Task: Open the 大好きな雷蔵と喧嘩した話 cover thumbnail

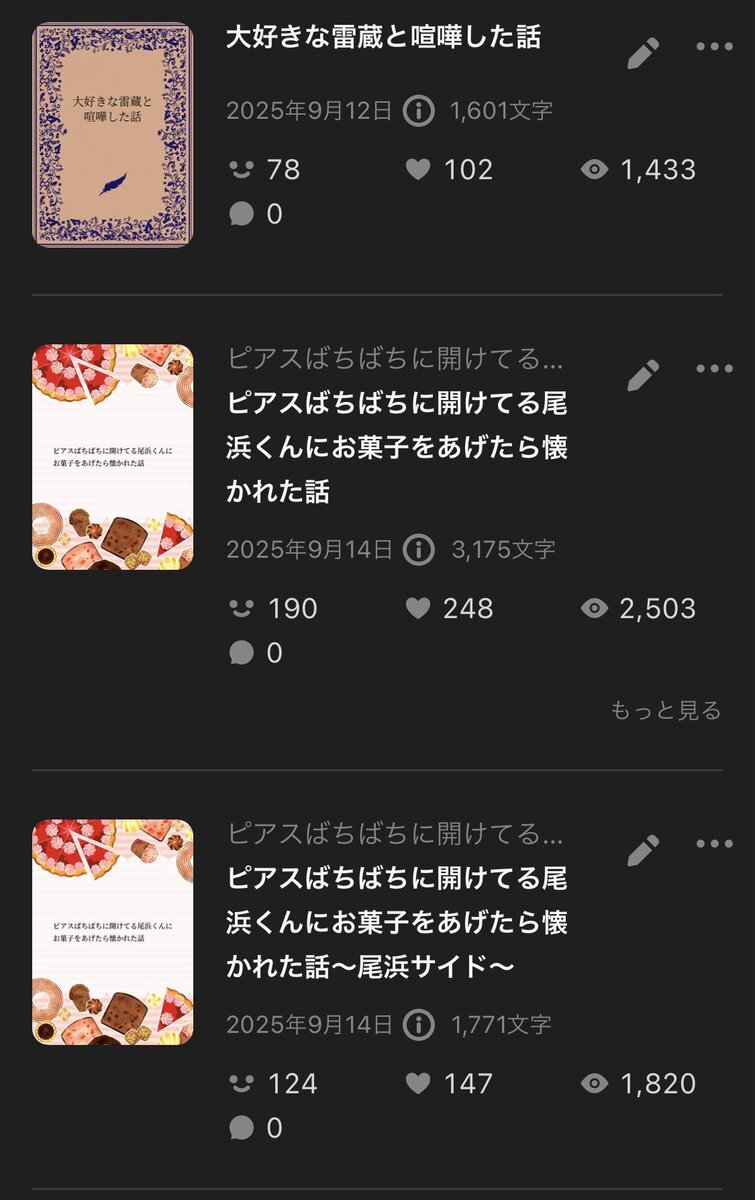Action: pos(113,135)
